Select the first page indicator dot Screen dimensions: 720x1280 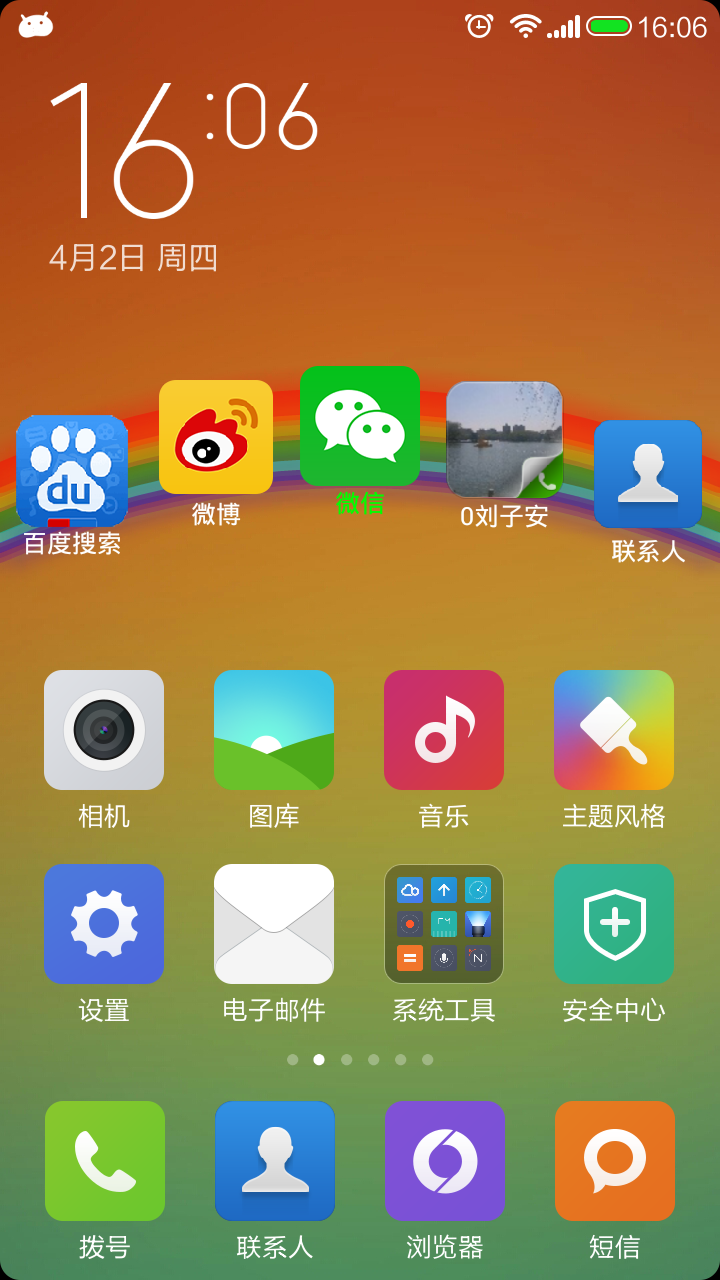[292, 1060]
